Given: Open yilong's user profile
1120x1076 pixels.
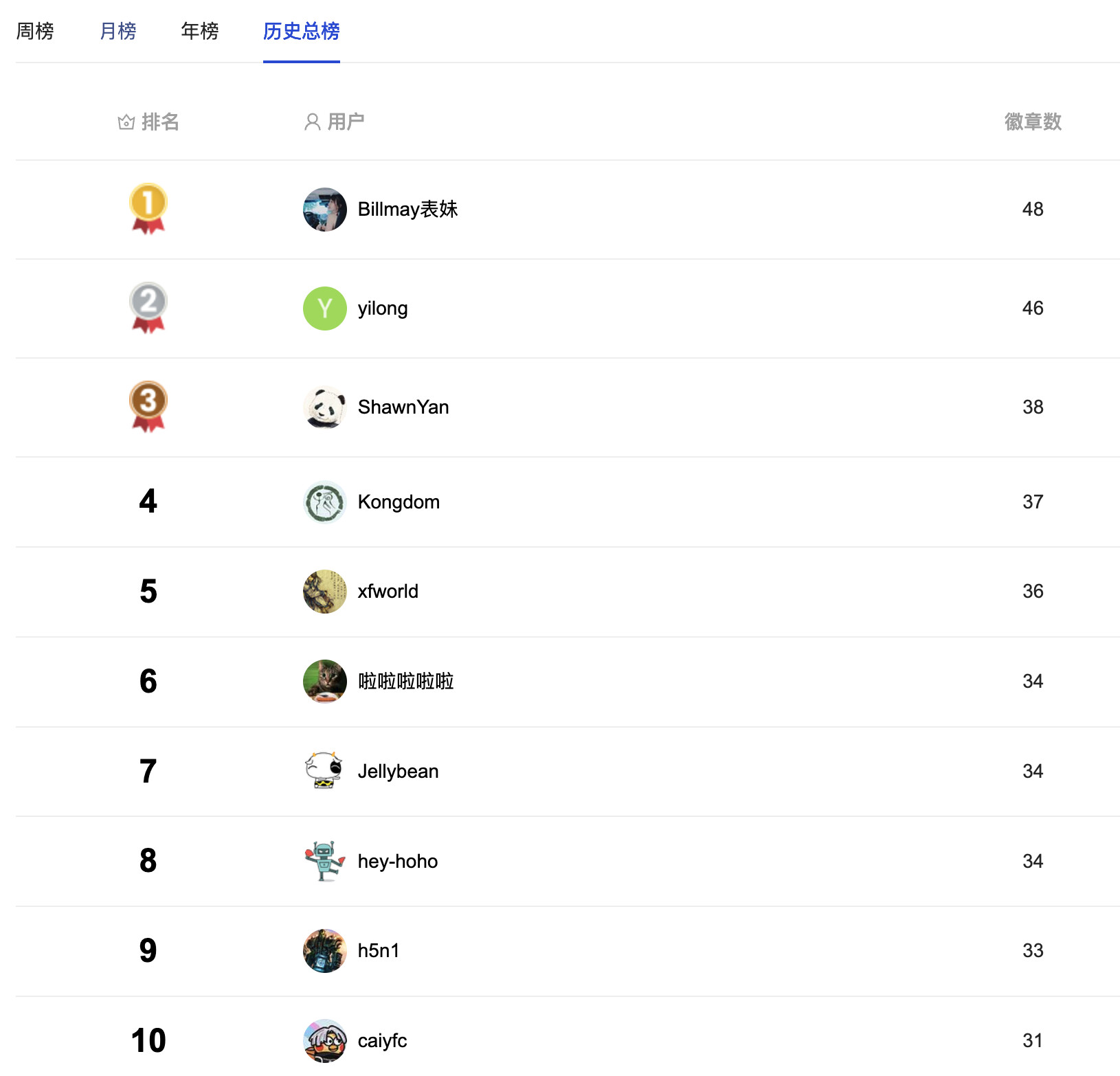Looking at the screenshot, I should click(382, 308).
